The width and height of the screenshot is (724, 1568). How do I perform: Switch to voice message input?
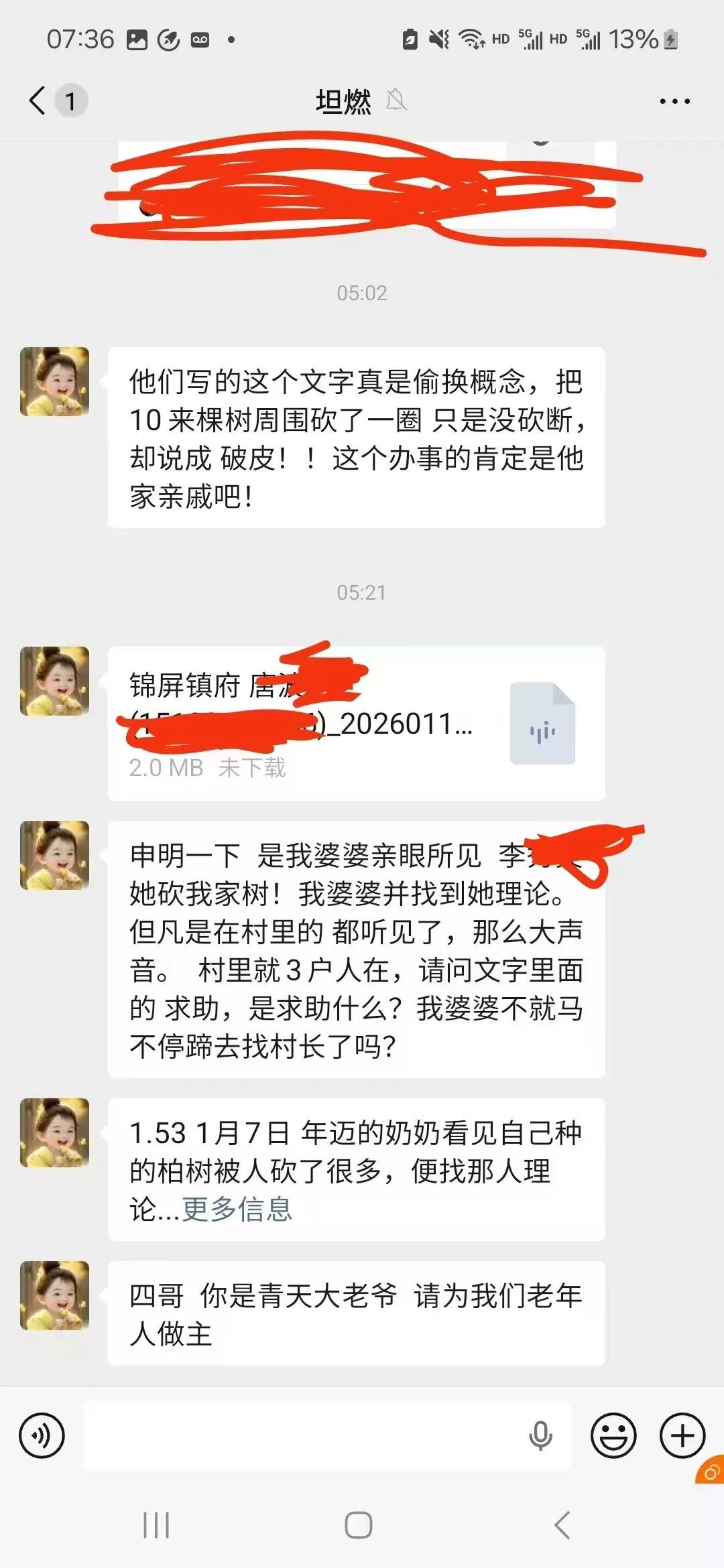click(42, 1435)
